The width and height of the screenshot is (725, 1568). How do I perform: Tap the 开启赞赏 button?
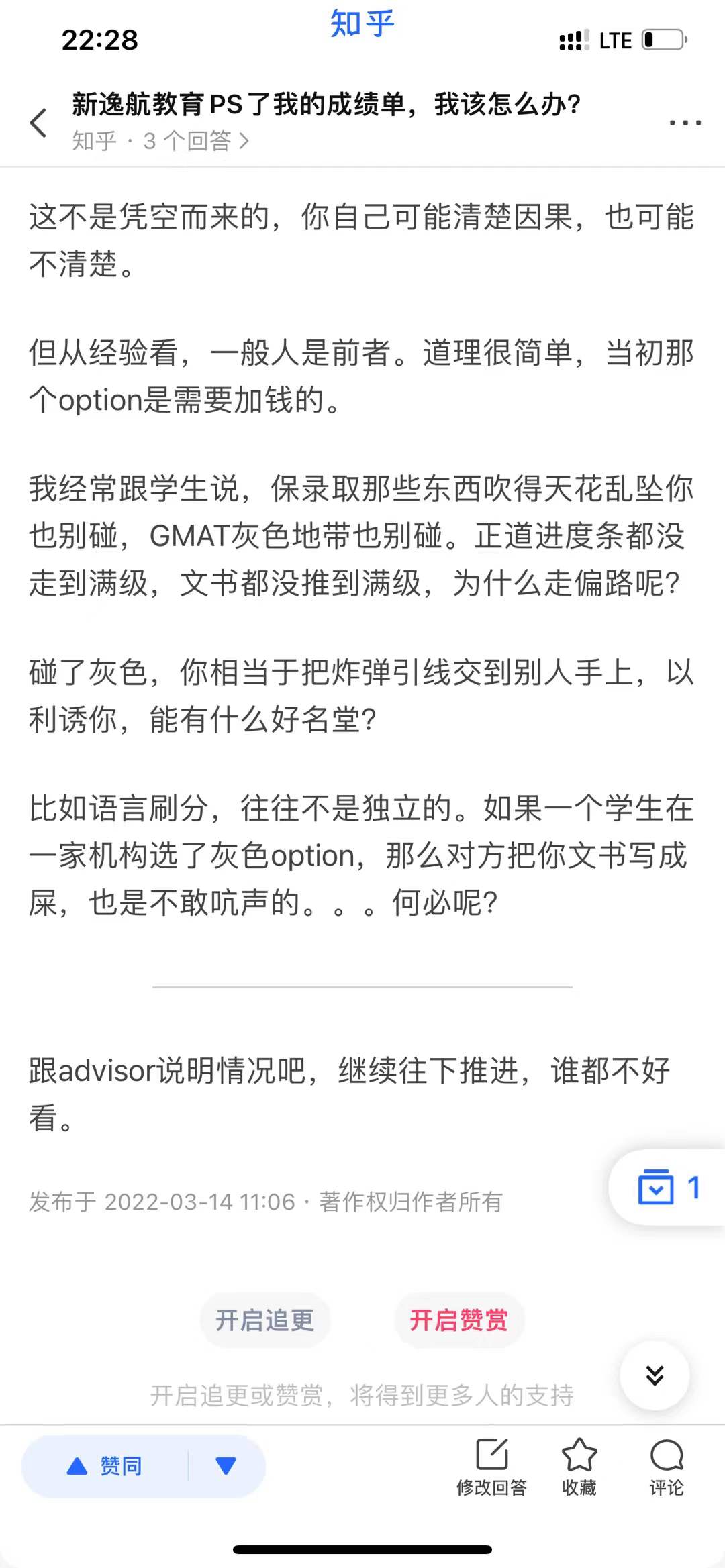coord(458,1320)
